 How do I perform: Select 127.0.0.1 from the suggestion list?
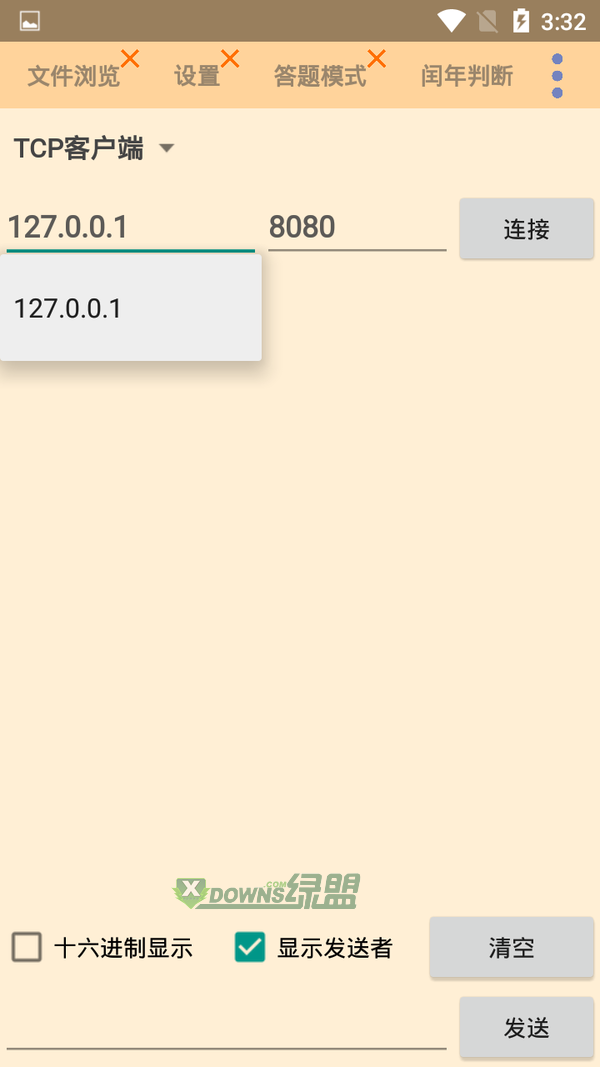tap(131, 308)
